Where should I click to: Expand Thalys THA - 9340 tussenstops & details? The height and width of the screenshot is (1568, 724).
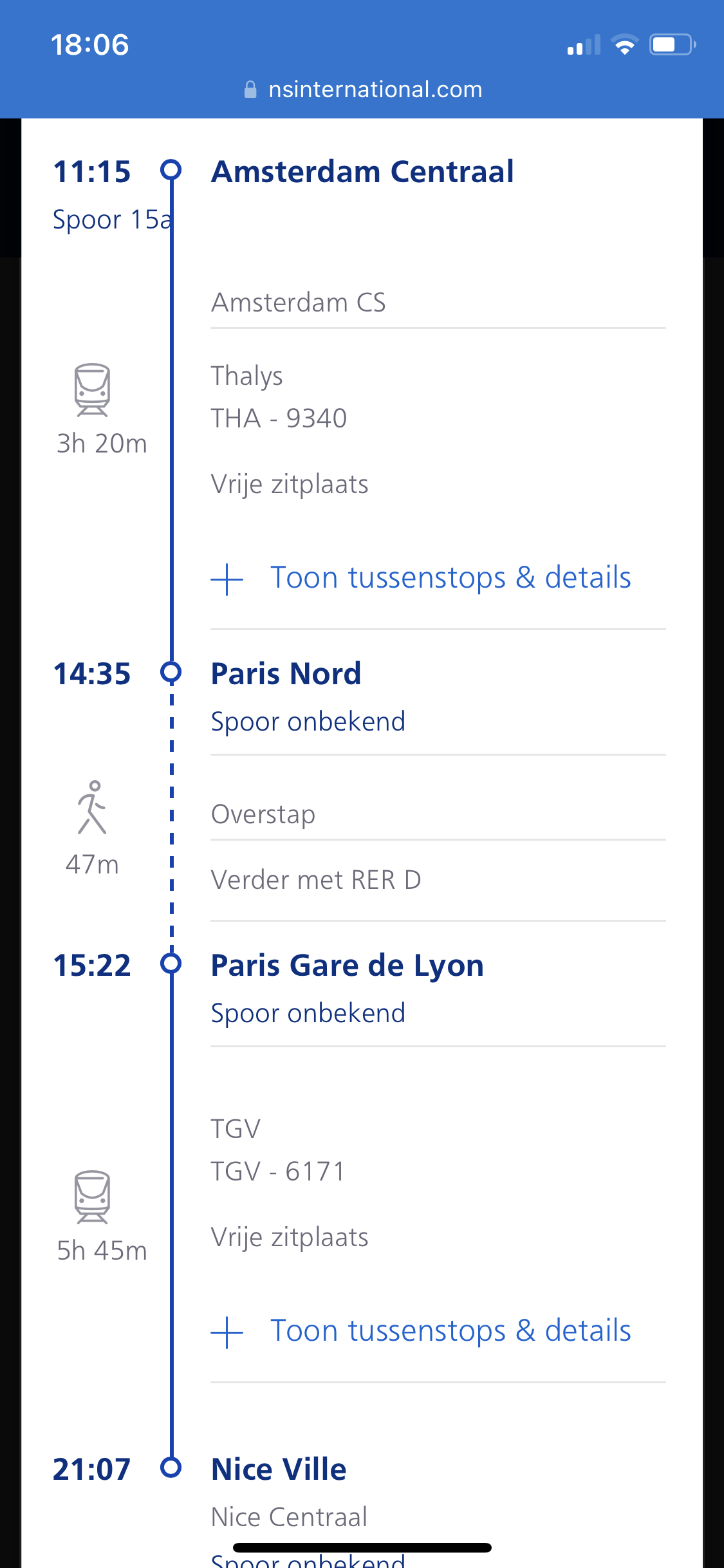pos(422,578)
